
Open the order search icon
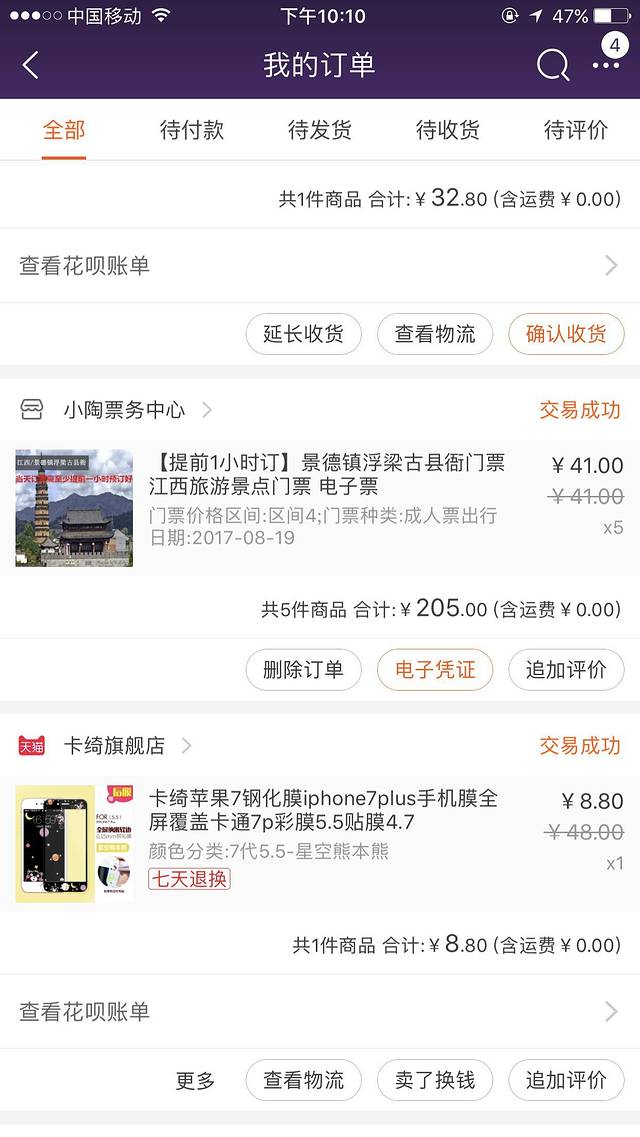point(552,66)
